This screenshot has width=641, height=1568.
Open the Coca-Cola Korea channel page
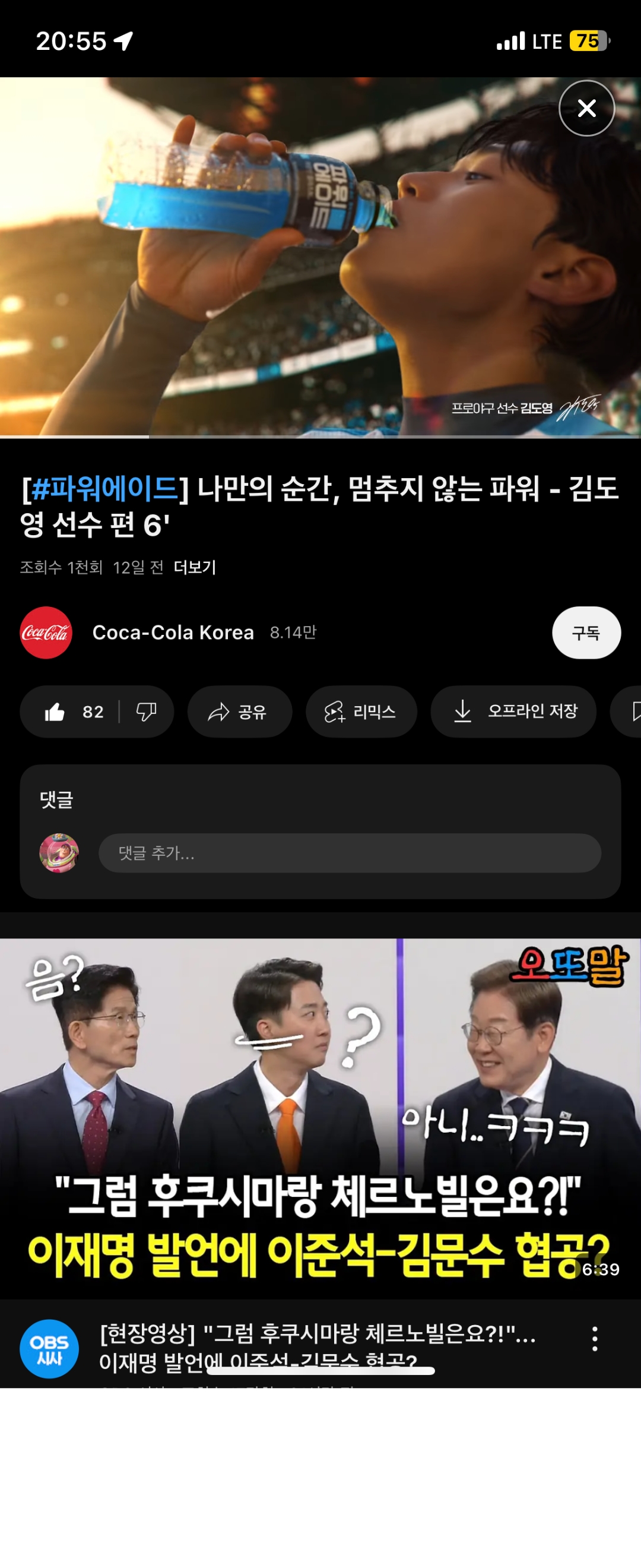(x=172, y=633)
